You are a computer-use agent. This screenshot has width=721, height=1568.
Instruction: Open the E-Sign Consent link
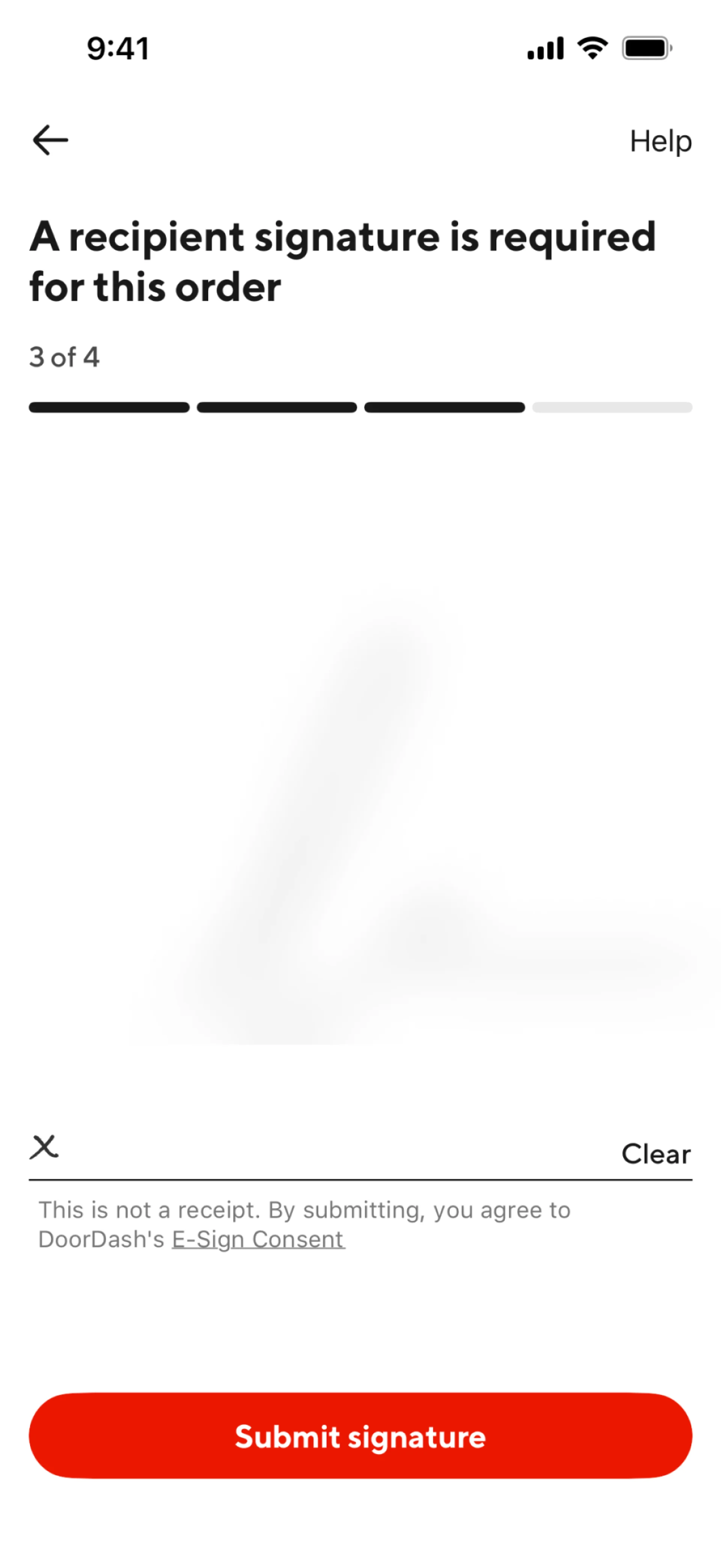[258, 1239]
